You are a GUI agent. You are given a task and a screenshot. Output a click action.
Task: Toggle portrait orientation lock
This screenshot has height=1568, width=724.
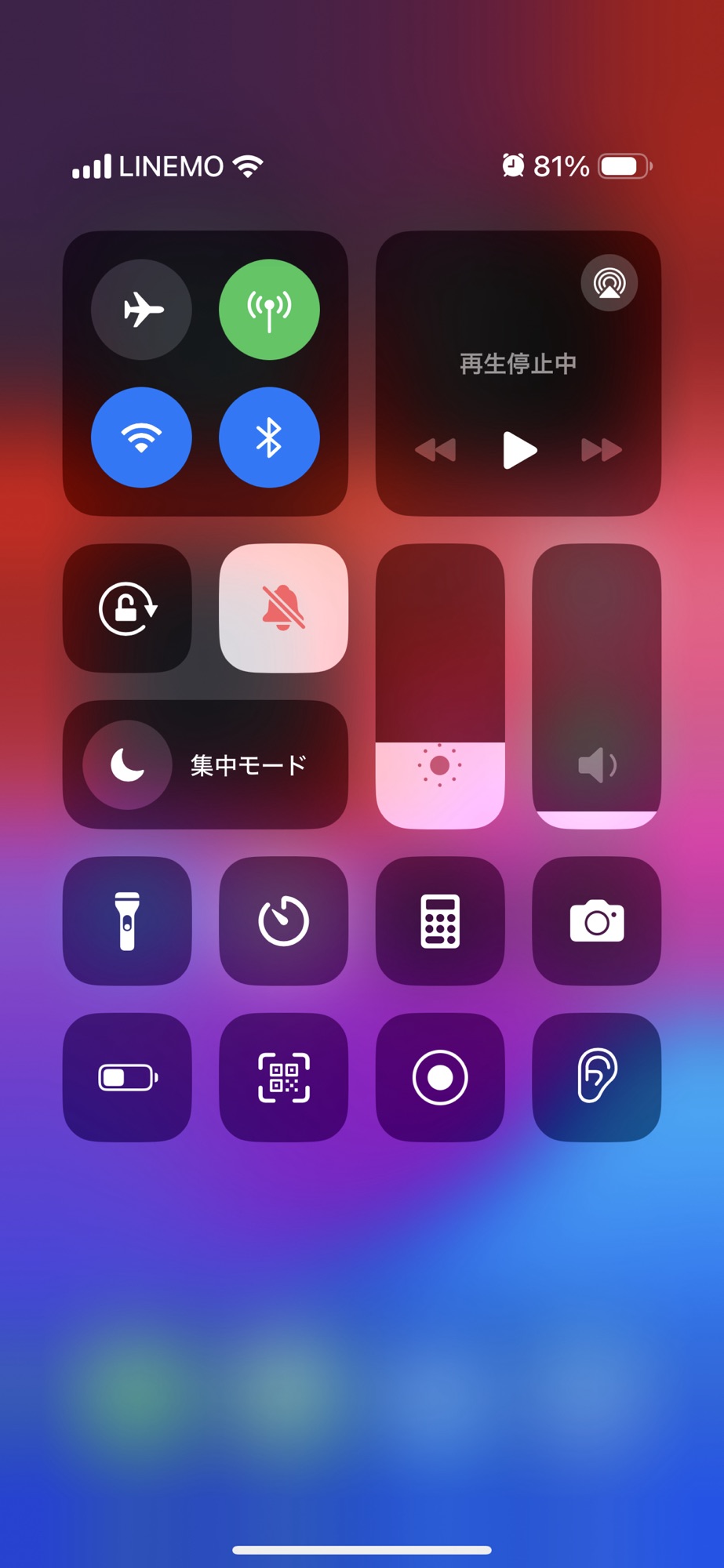[127, 608]
